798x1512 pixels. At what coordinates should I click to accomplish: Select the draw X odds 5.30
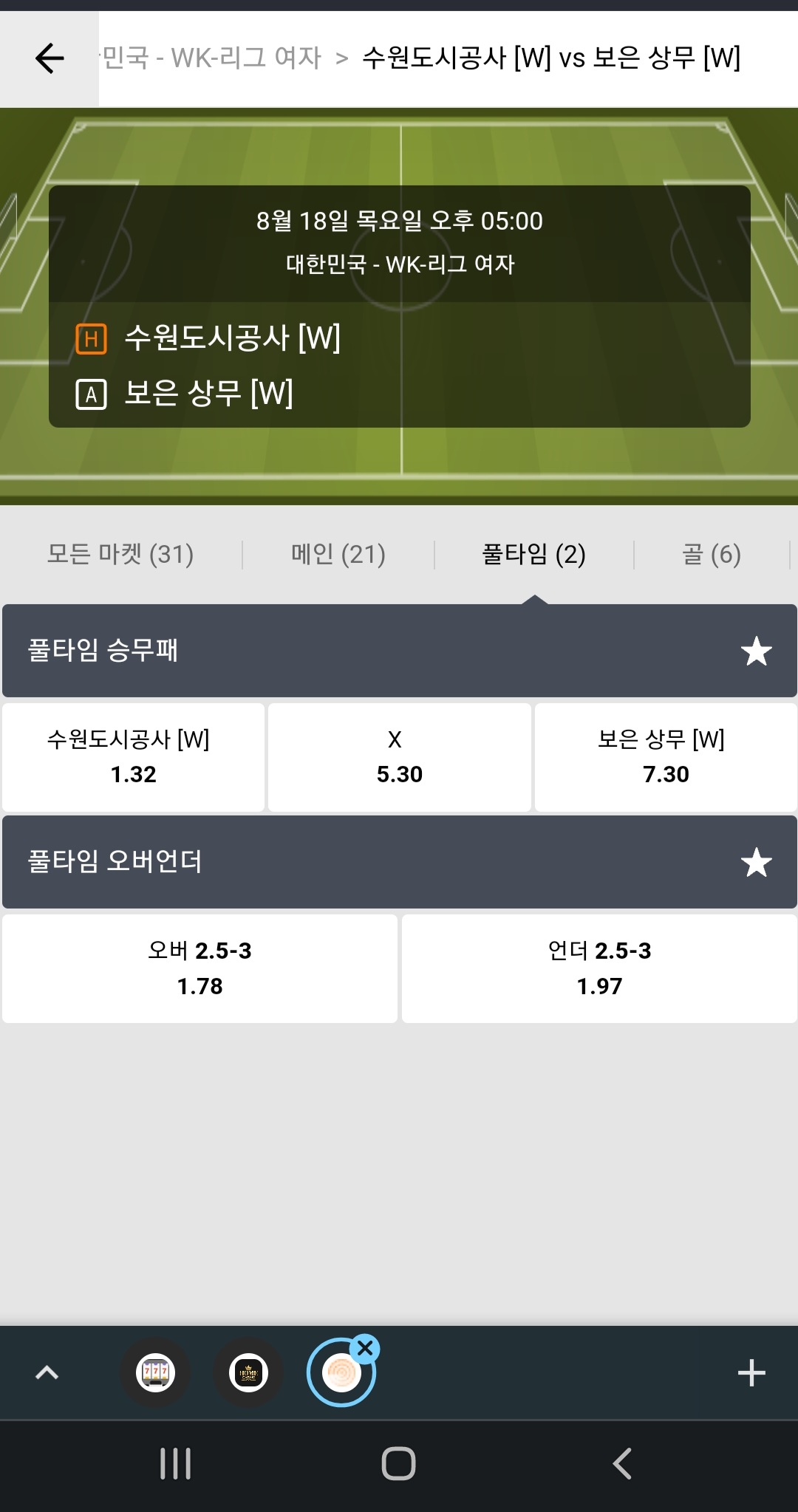point(399,757)
